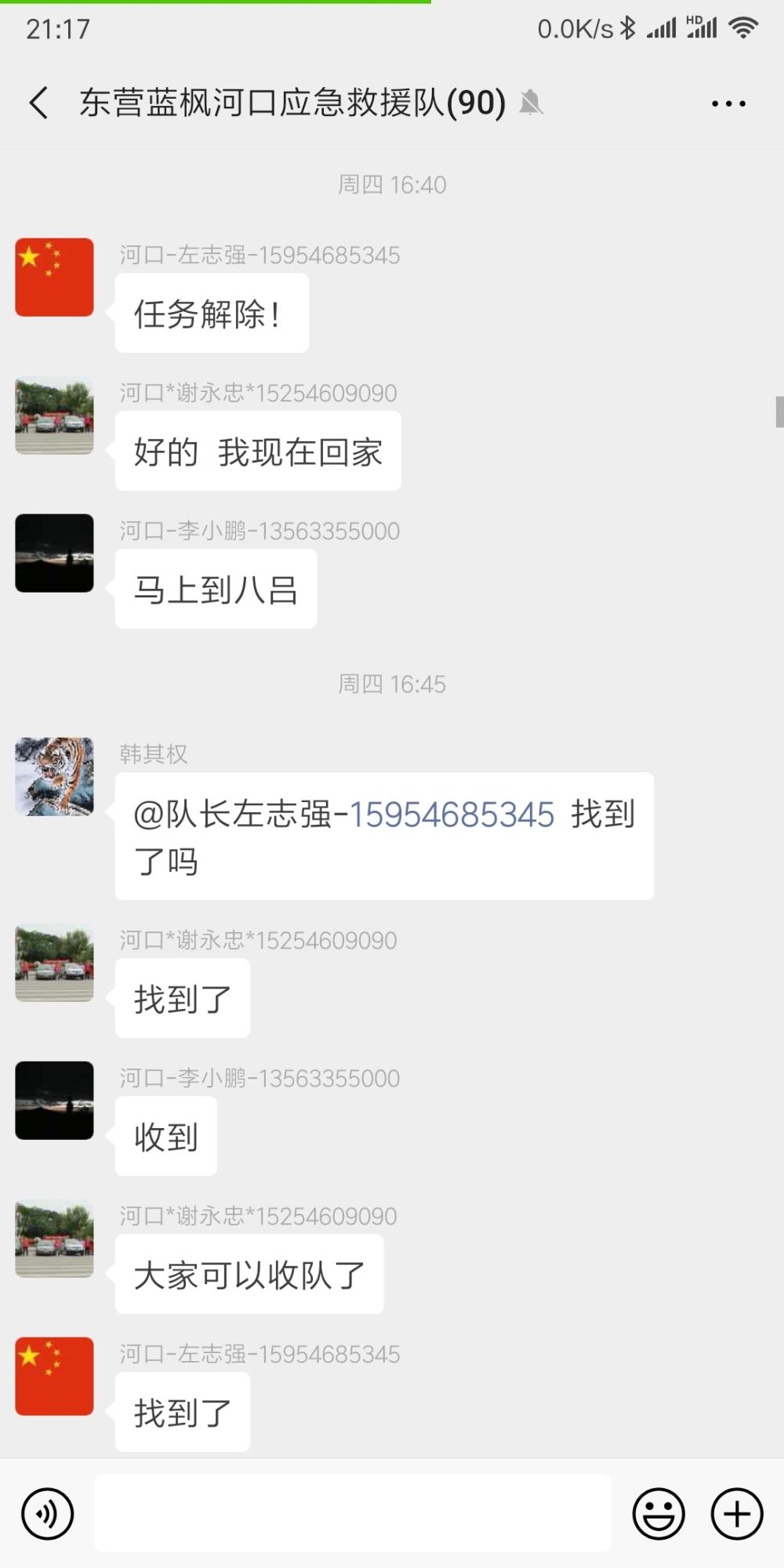This screenshot has width=784, height=1568.
Task: Tap the message text field
Action: pos(353,1513)
